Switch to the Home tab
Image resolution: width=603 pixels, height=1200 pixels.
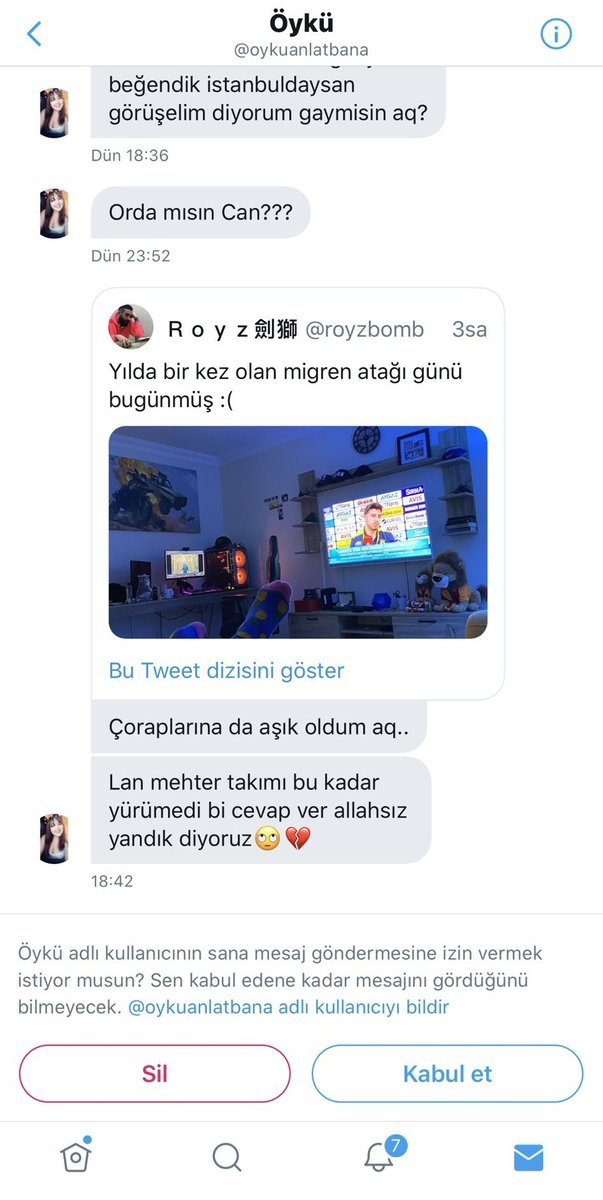pyautogui.click(x=76, y=1157)
